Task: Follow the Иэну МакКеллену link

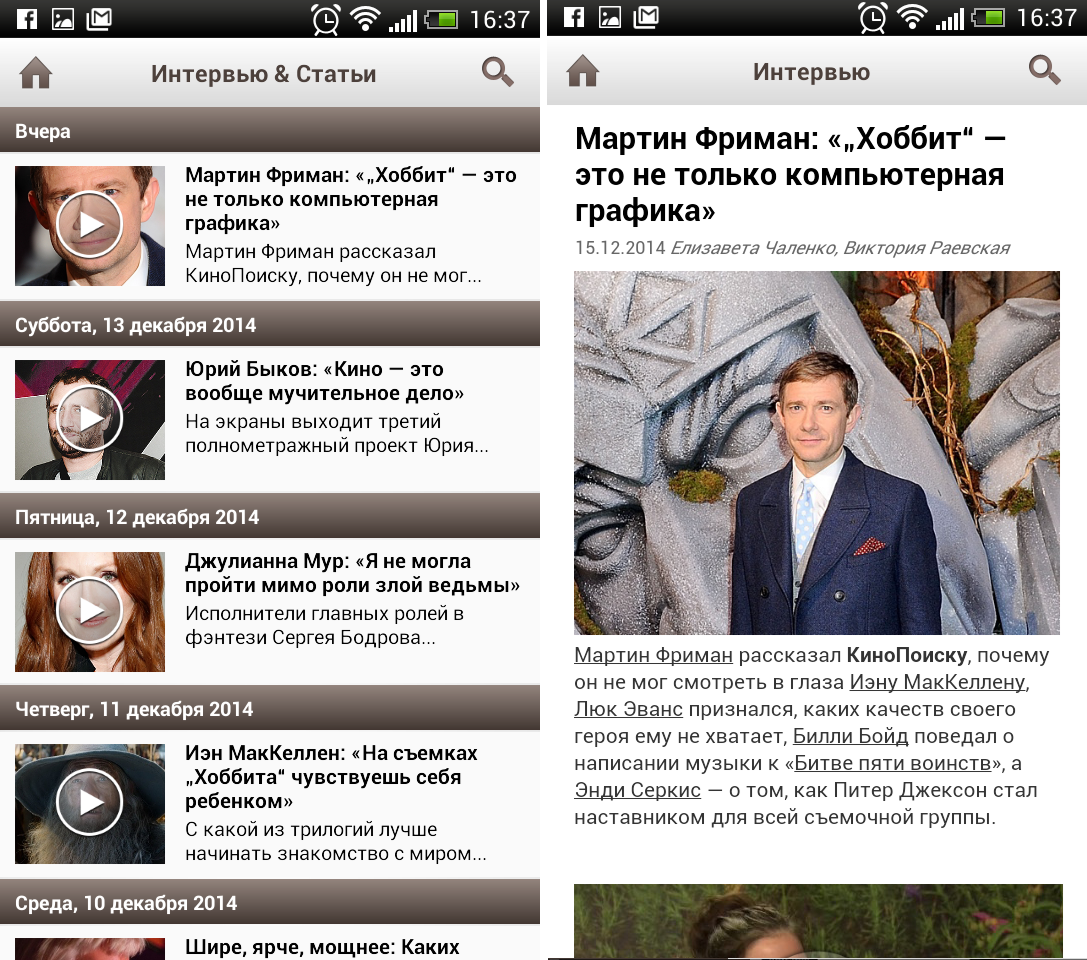Action: coord(937,683)
